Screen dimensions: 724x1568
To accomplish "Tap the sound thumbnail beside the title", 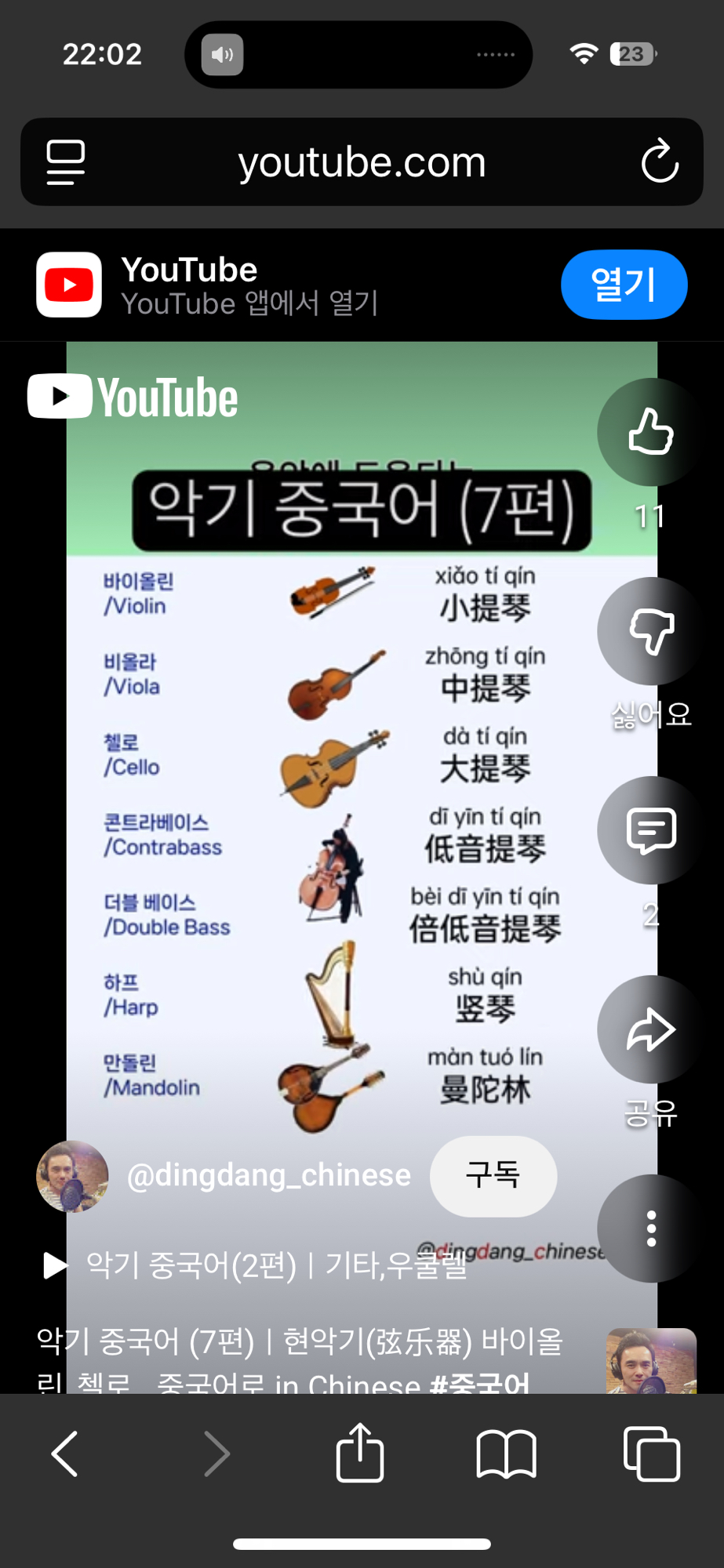I will tap(650, 1360).
